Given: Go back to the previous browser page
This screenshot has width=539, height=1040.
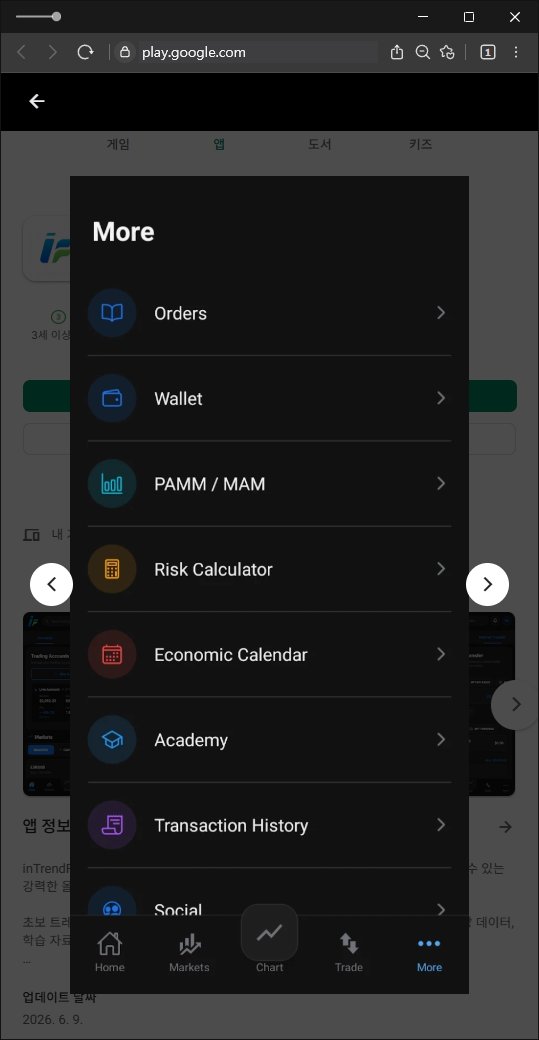Looking at the screenshot, I should point(21,52).
